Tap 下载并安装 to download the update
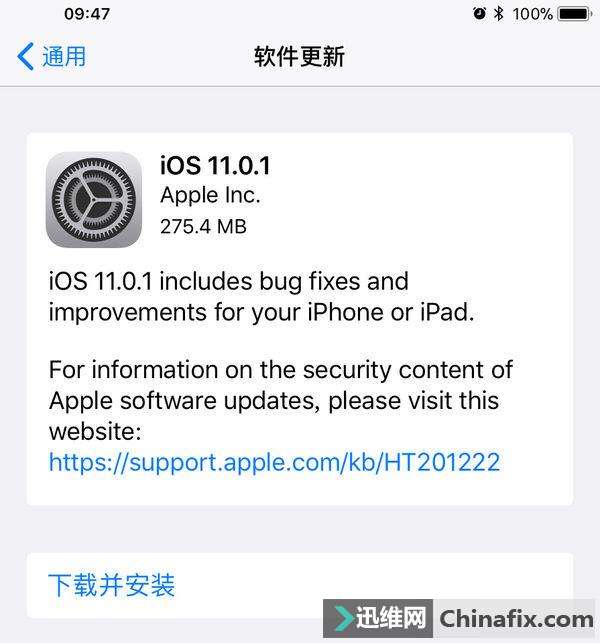The height and width of the screenshot is (643, 600). coord(111,584)
